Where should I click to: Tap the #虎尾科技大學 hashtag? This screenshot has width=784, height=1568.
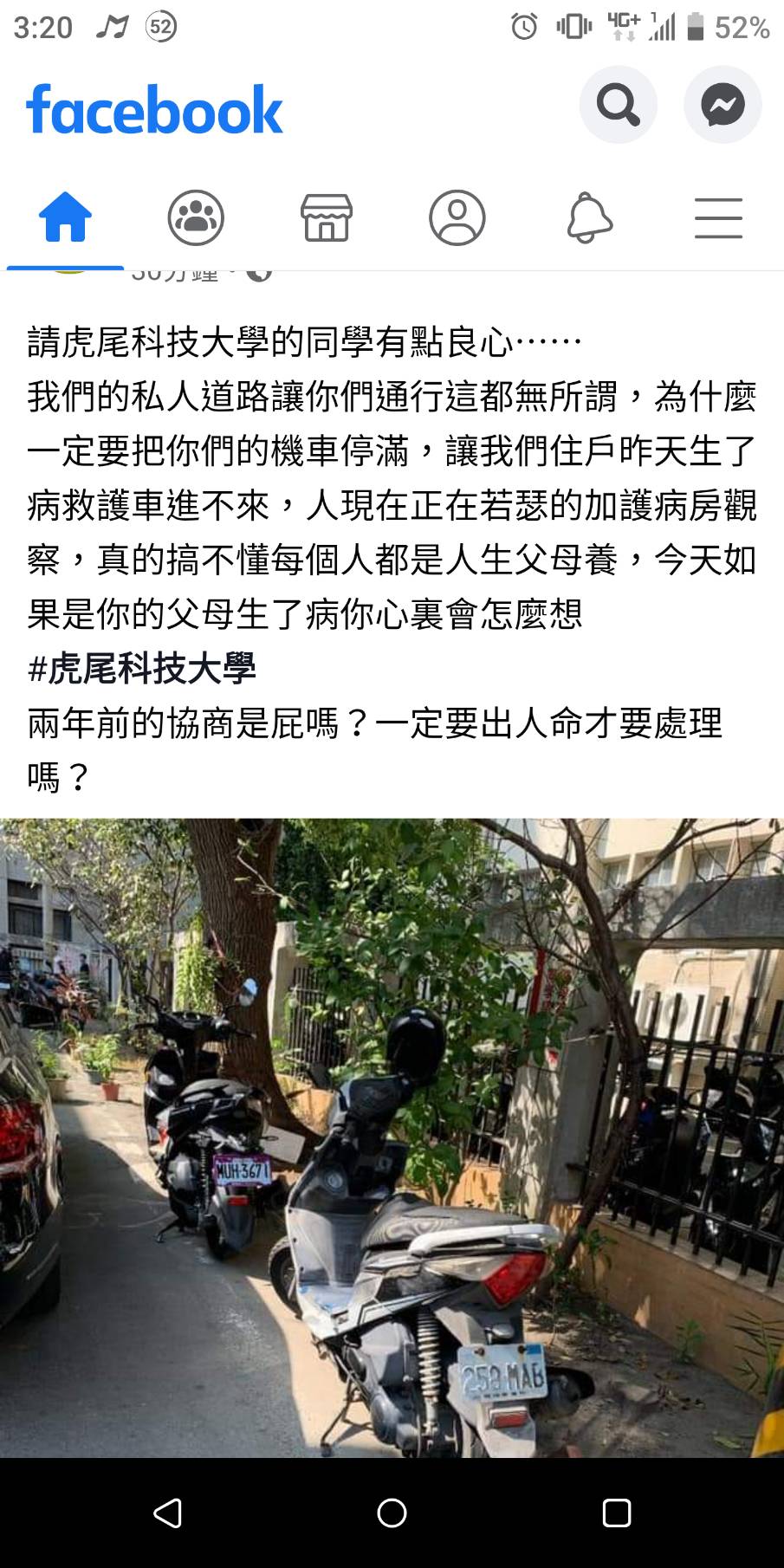pyautogui.click(x=142, y=668)
